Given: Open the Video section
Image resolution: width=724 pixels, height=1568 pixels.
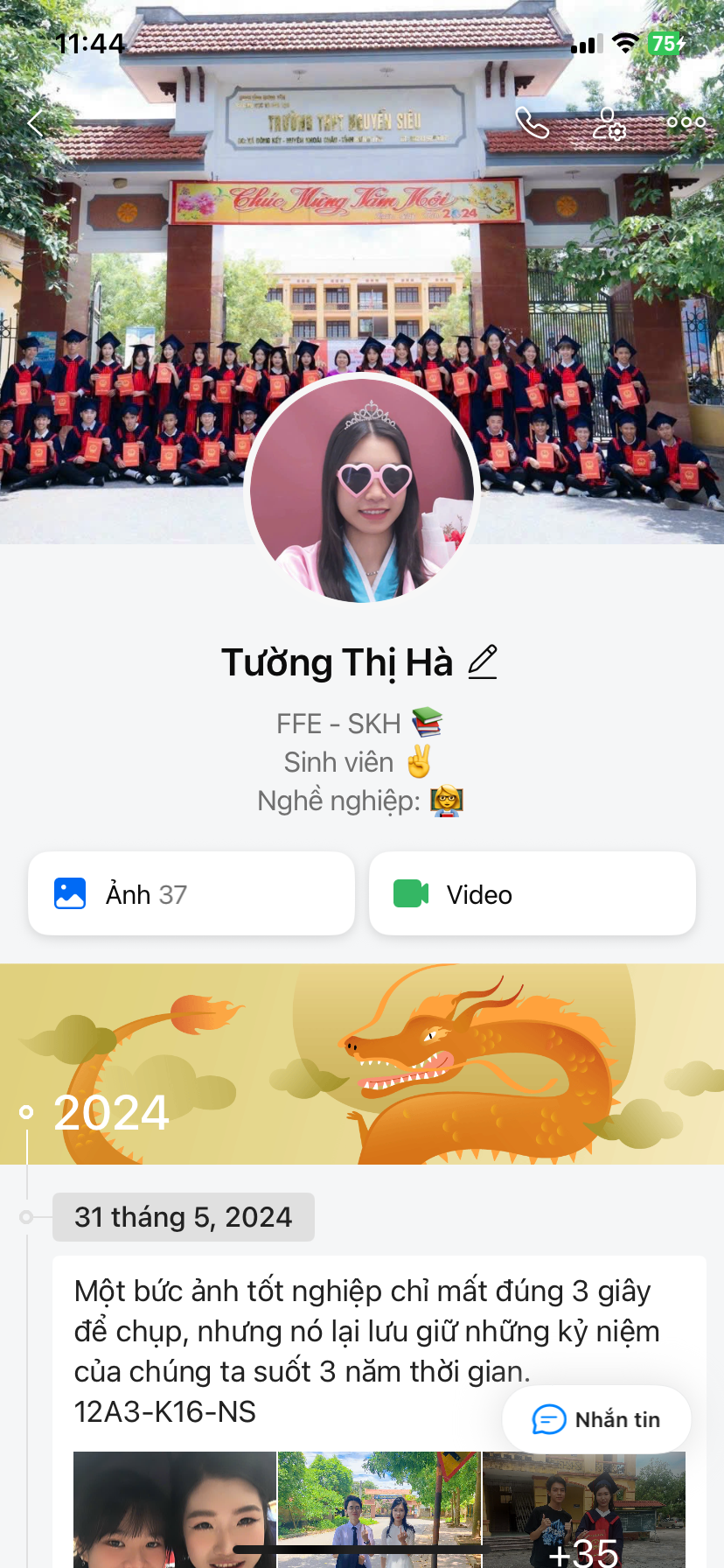Looking at the screenshot, I should (532, 893).
